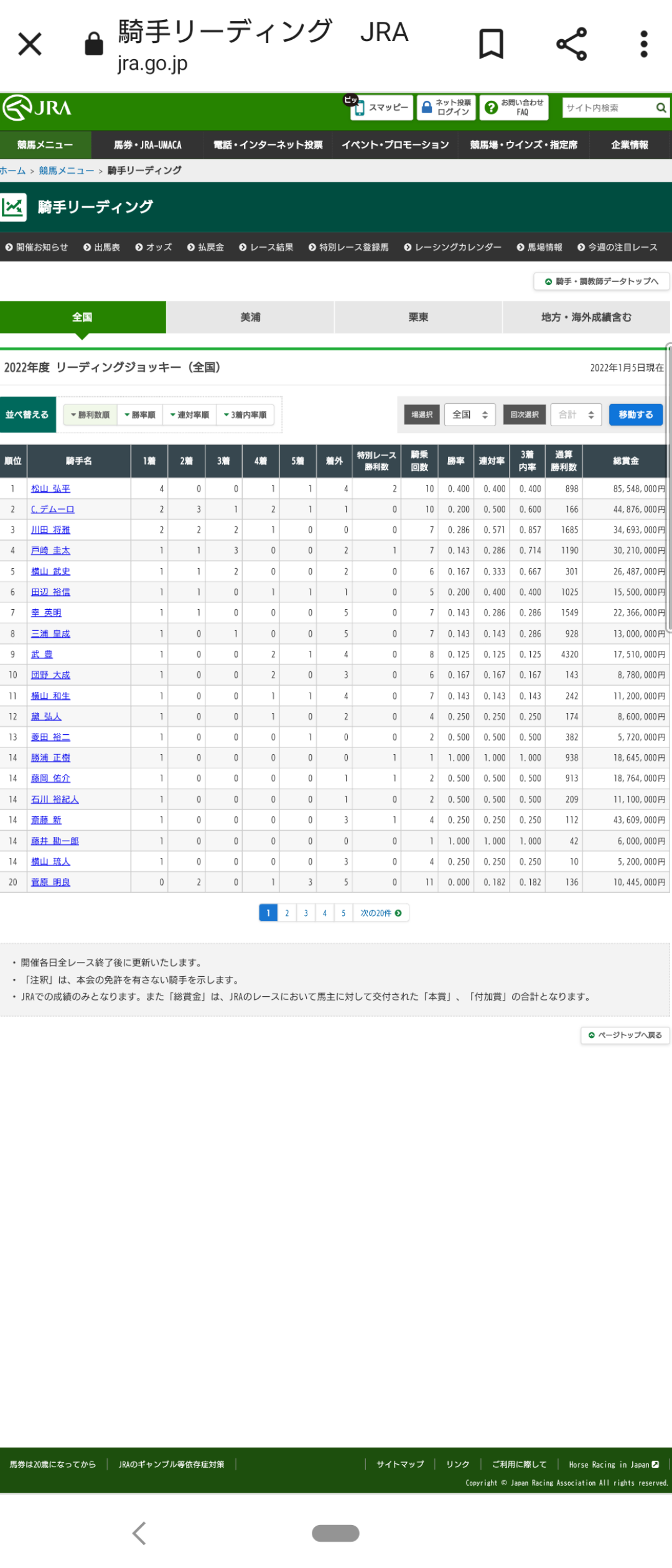Bookmark this JRA page
This screenshot has height=1568, width=672.
[491, 44]
